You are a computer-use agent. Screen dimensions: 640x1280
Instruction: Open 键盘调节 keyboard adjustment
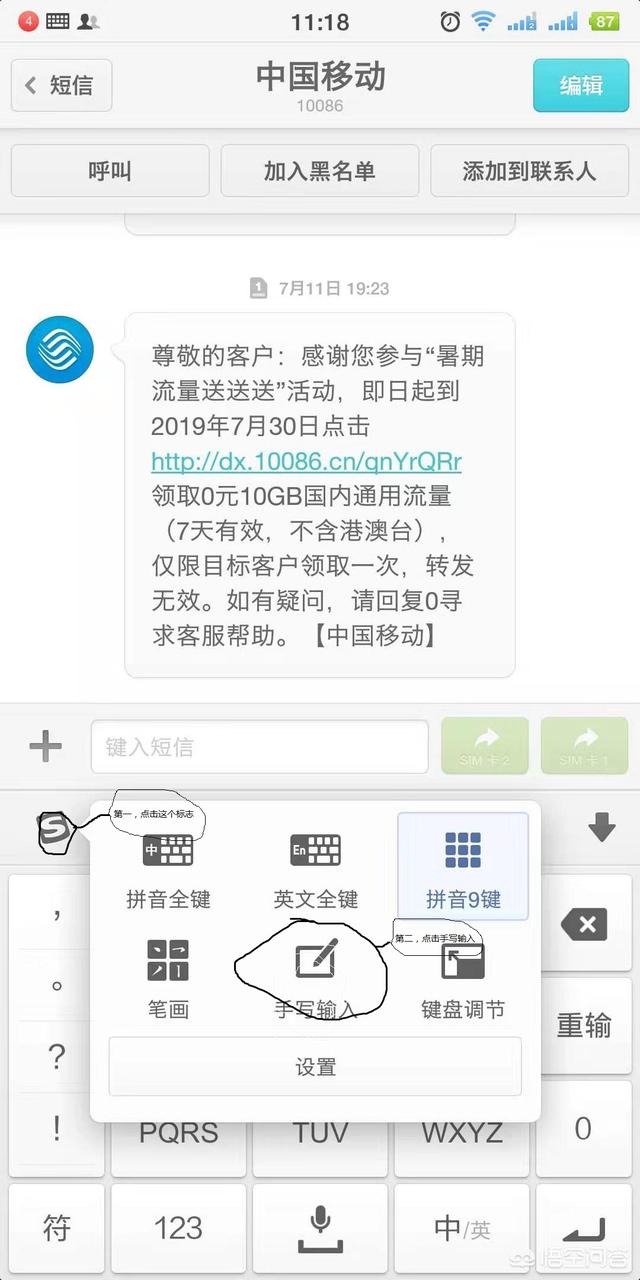coord(463,978)
